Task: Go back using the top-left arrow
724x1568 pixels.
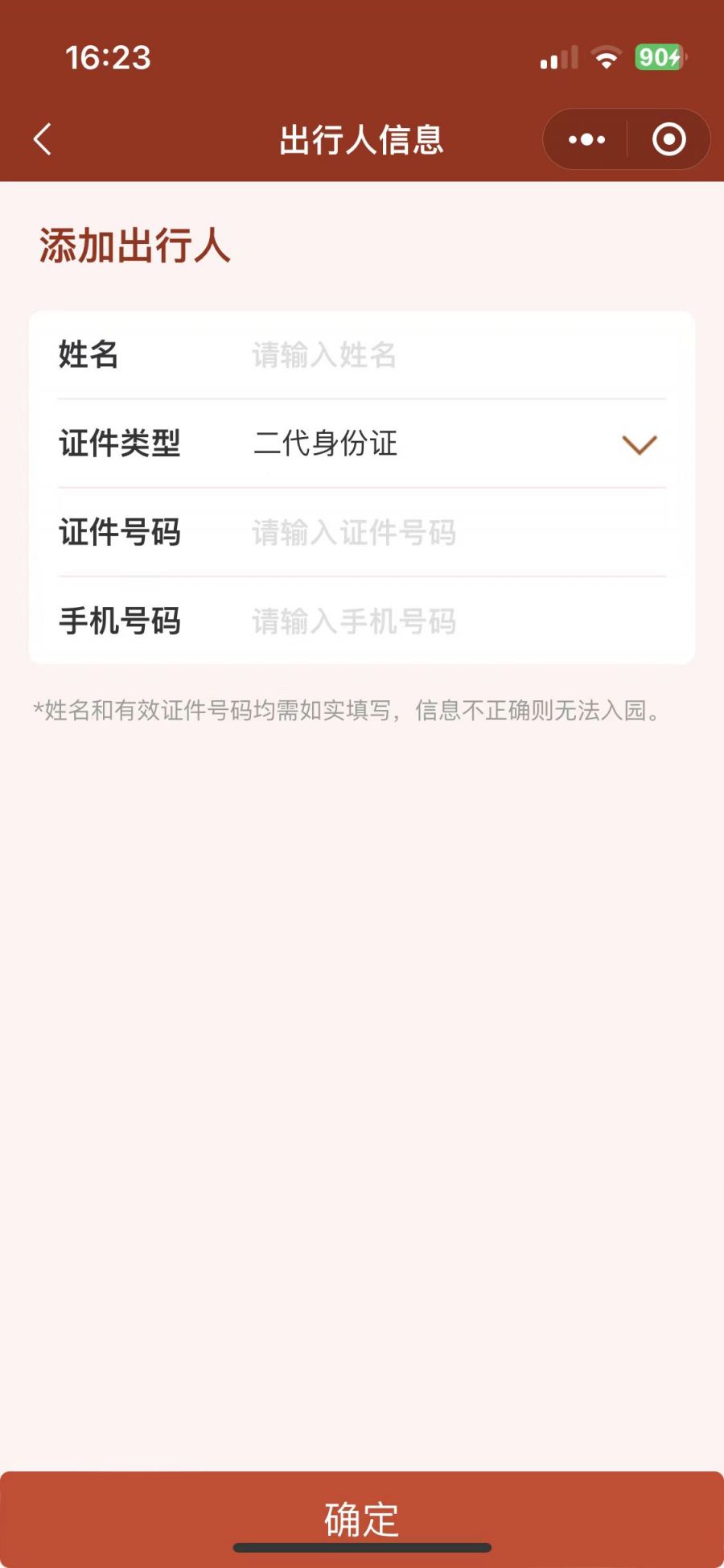Action: click(43, 139)
